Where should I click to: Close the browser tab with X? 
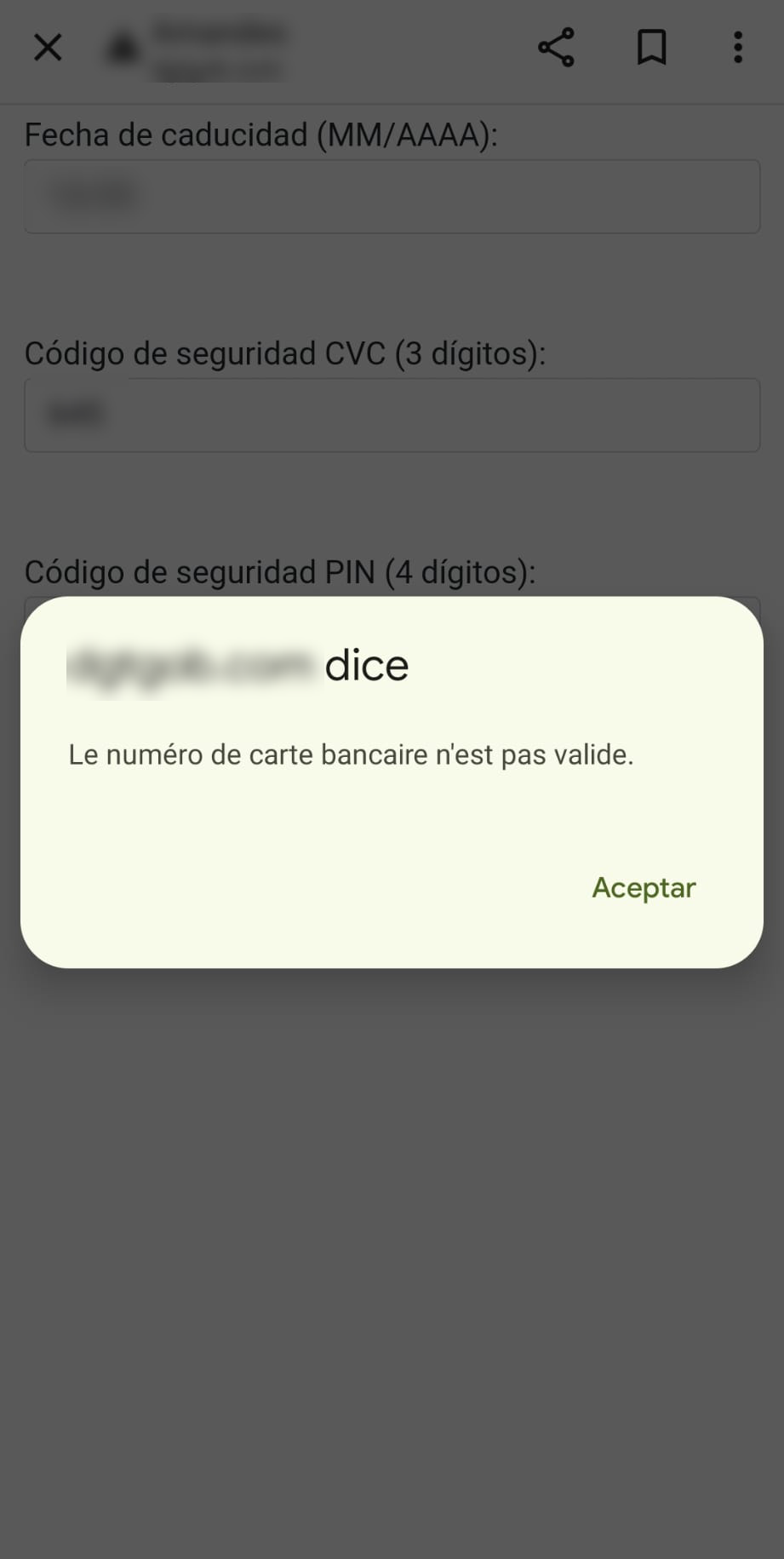pos(48,48)
